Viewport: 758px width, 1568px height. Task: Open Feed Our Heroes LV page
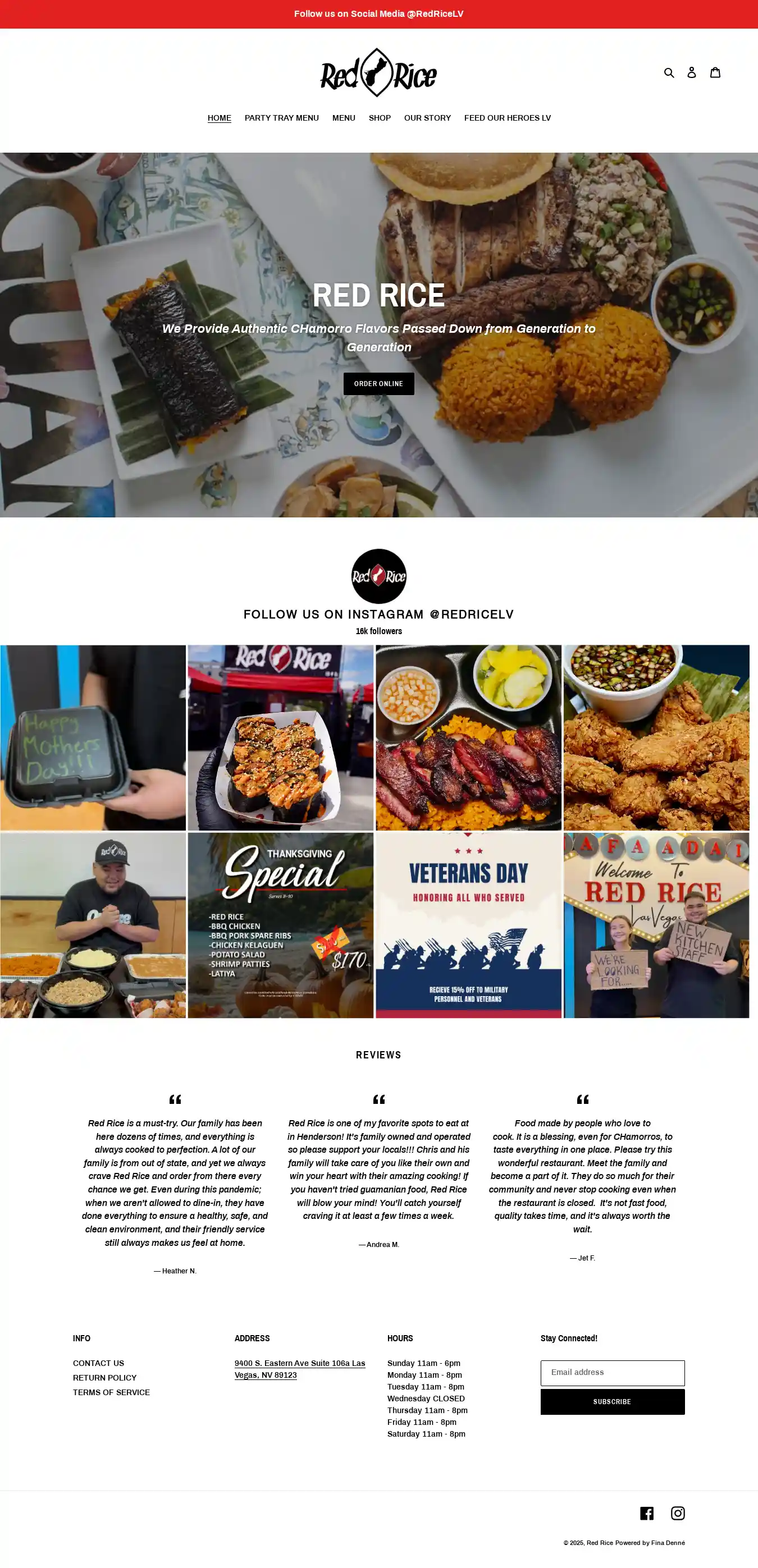tap(506, 118)
